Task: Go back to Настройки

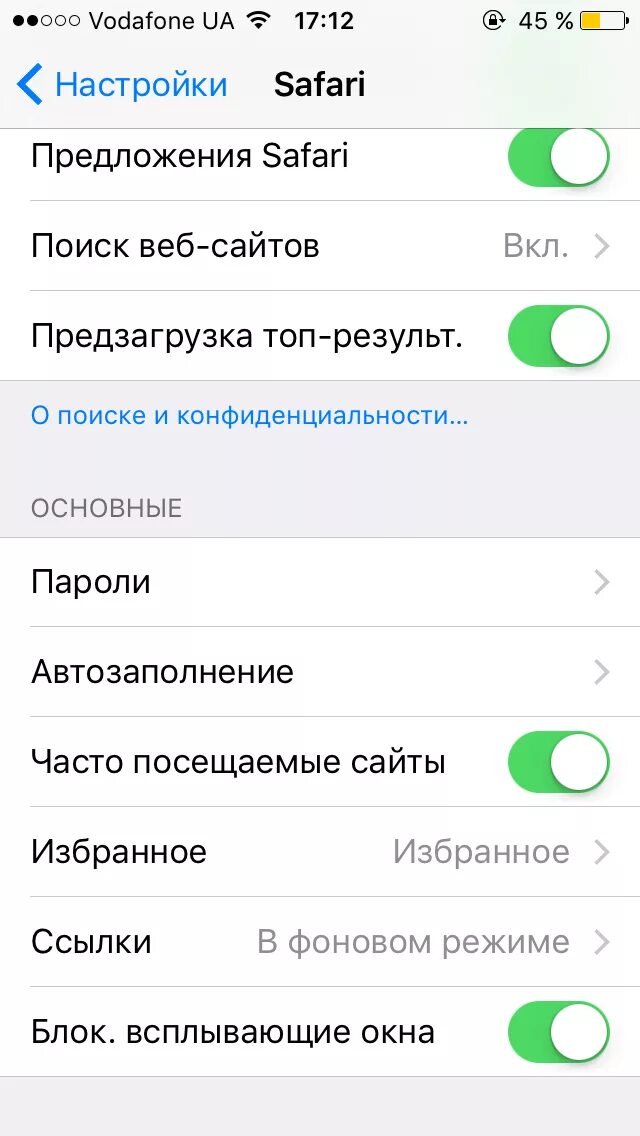Action: click(122, 85)
